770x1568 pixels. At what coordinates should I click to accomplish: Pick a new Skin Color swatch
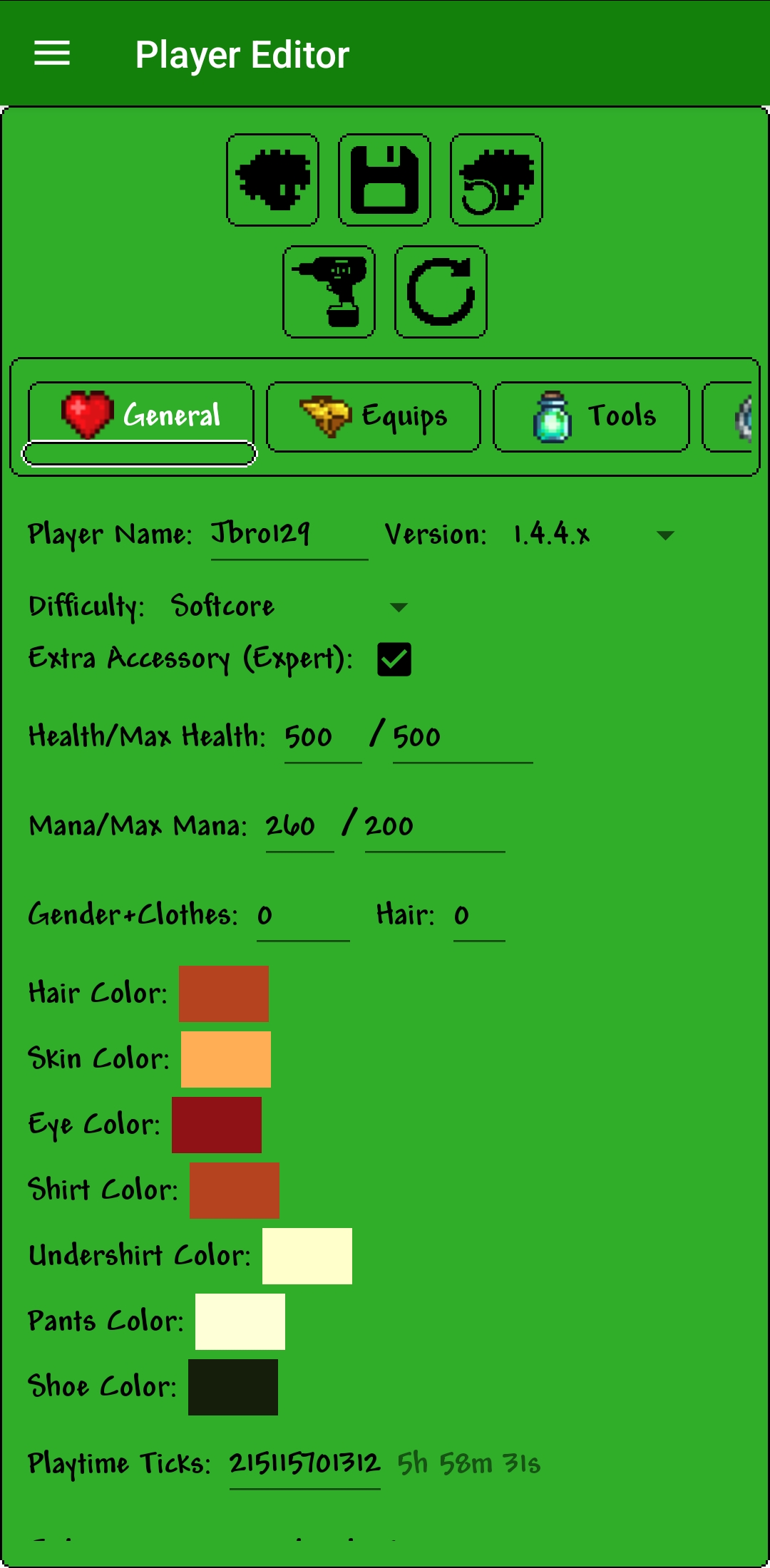coord(226,1060)
